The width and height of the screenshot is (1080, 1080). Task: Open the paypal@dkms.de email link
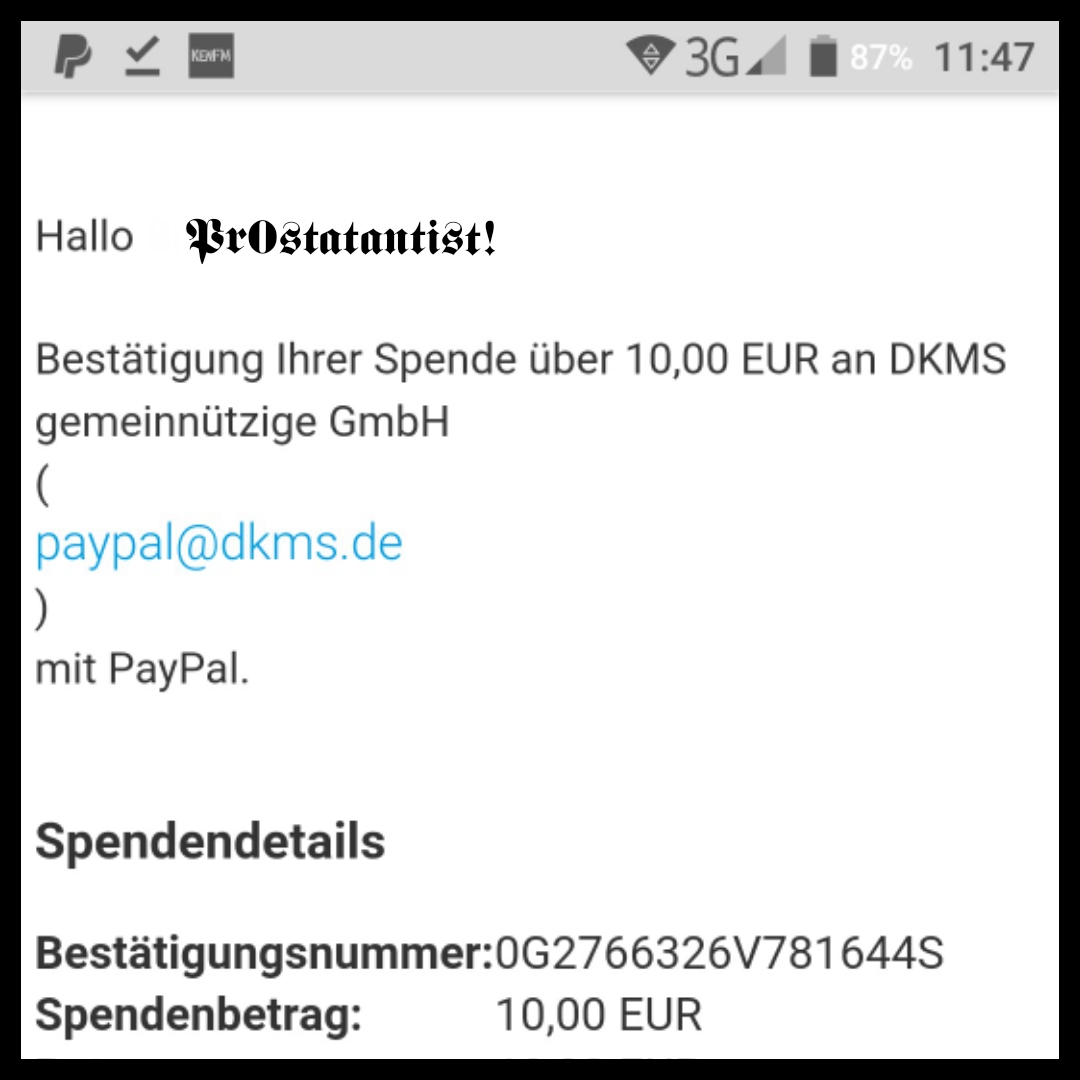(218, 546)
